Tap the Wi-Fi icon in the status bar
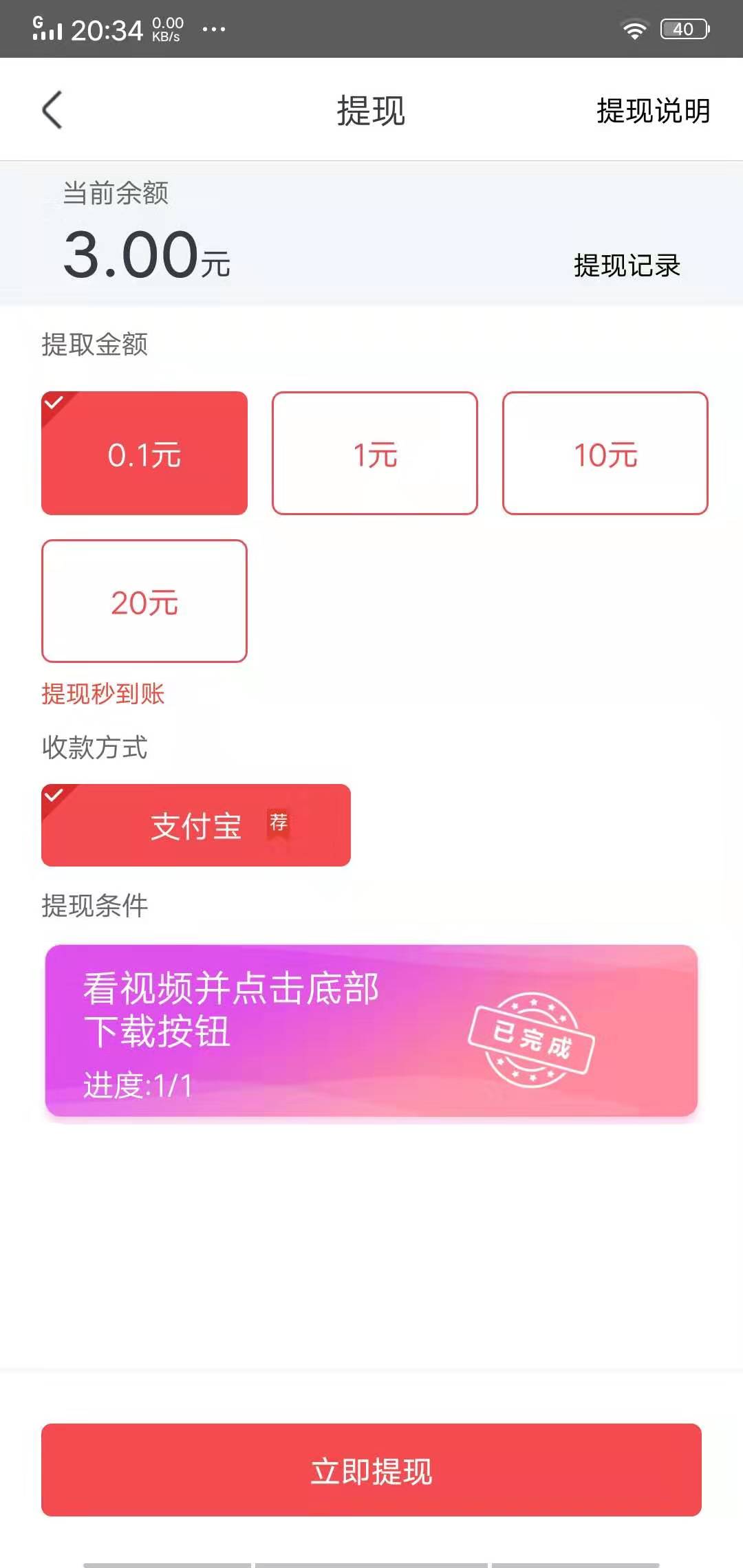 click(633, 28)
